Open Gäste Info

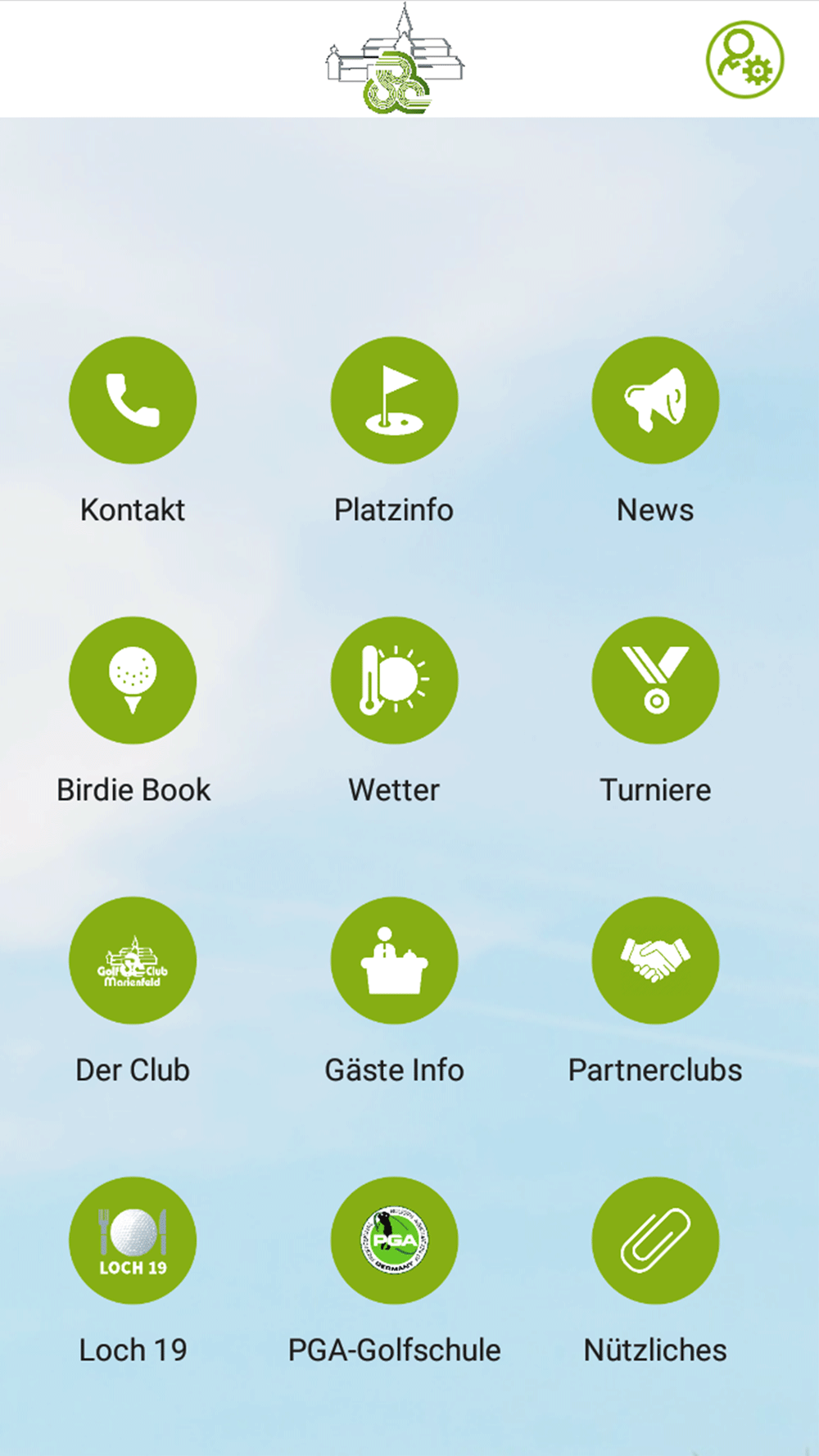pos(394,961)
